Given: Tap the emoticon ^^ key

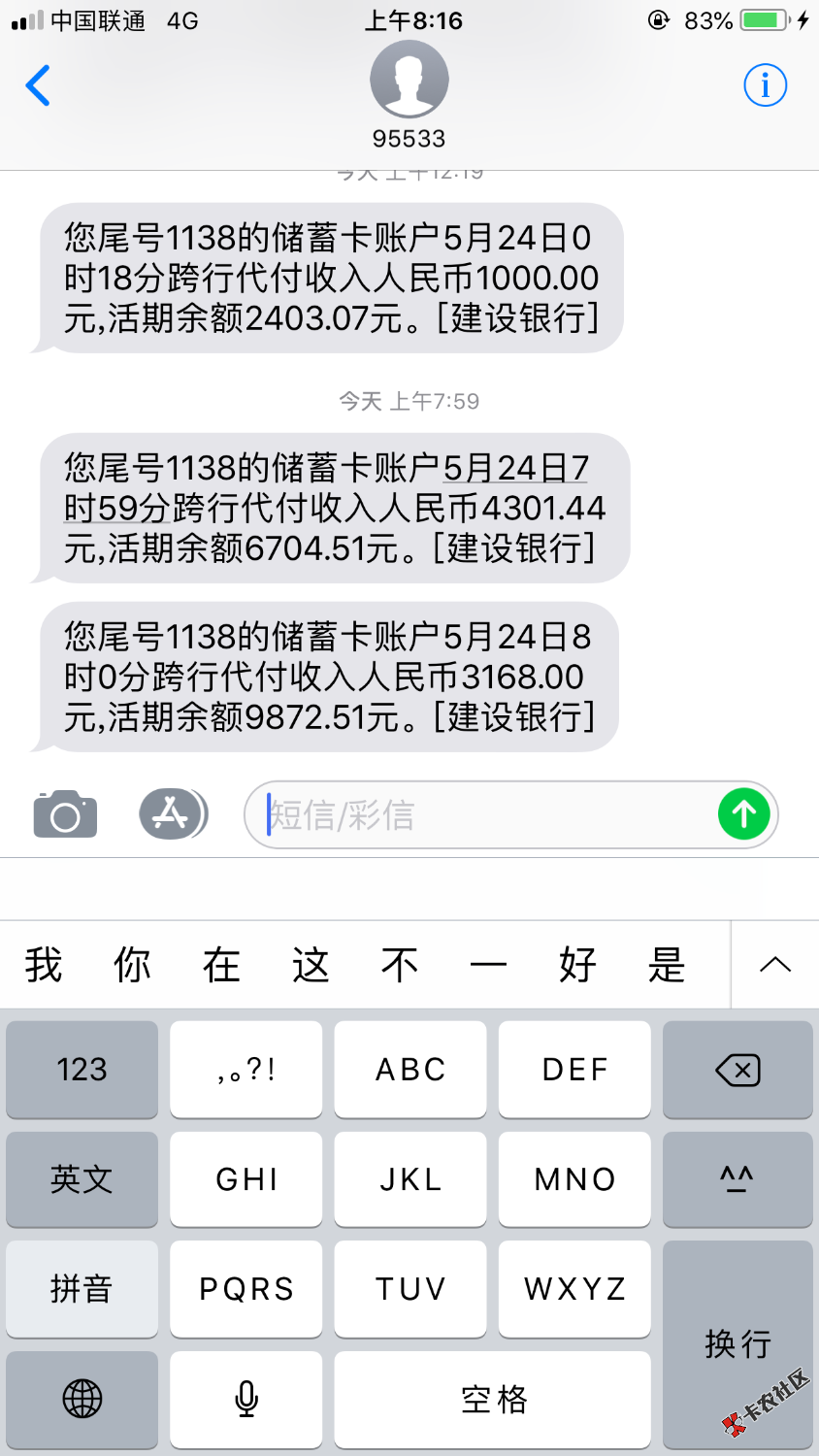Looking at the screenshot, I should [x=737, y=1178].
